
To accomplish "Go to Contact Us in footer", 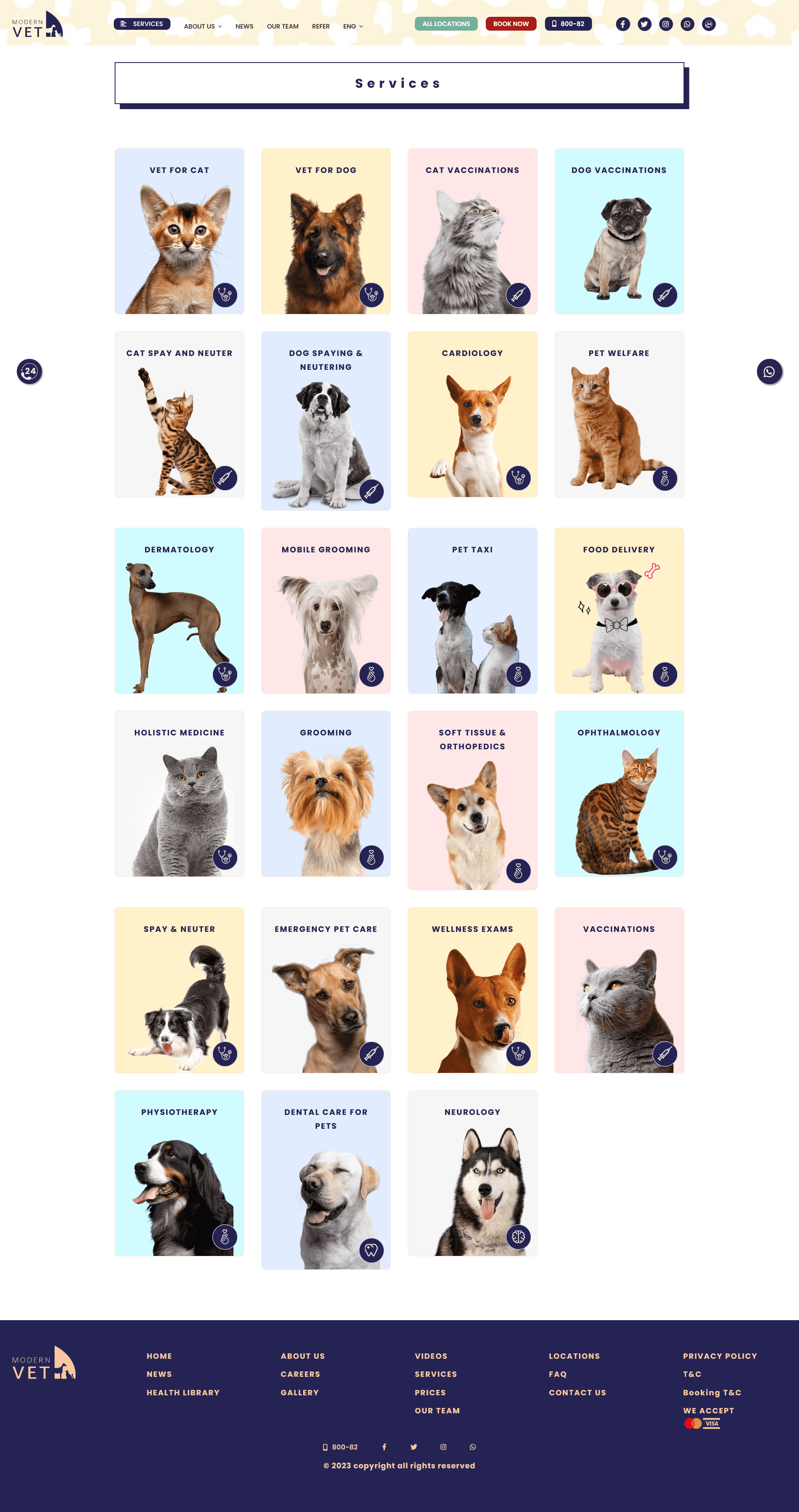I will point(577,1392).
